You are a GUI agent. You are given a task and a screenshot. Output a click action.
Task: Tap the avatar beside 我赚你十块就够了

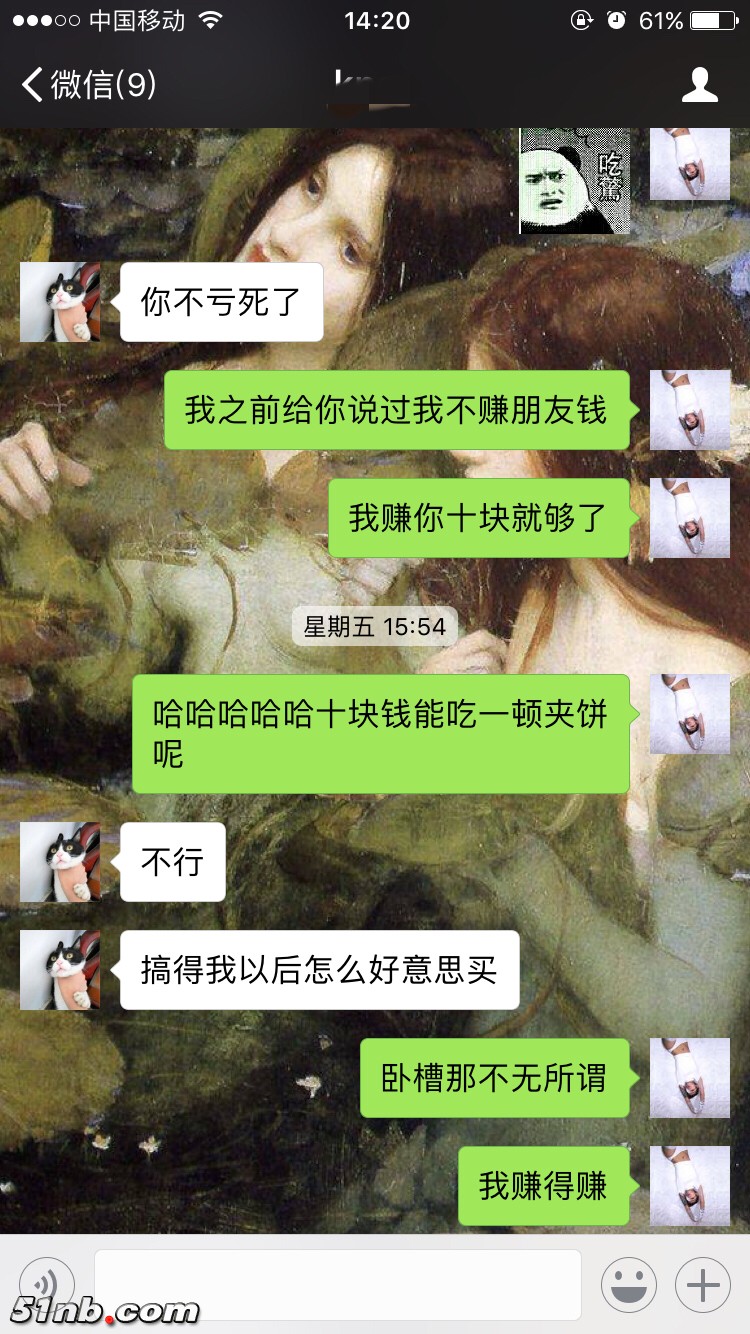click(x=690, y=518)
